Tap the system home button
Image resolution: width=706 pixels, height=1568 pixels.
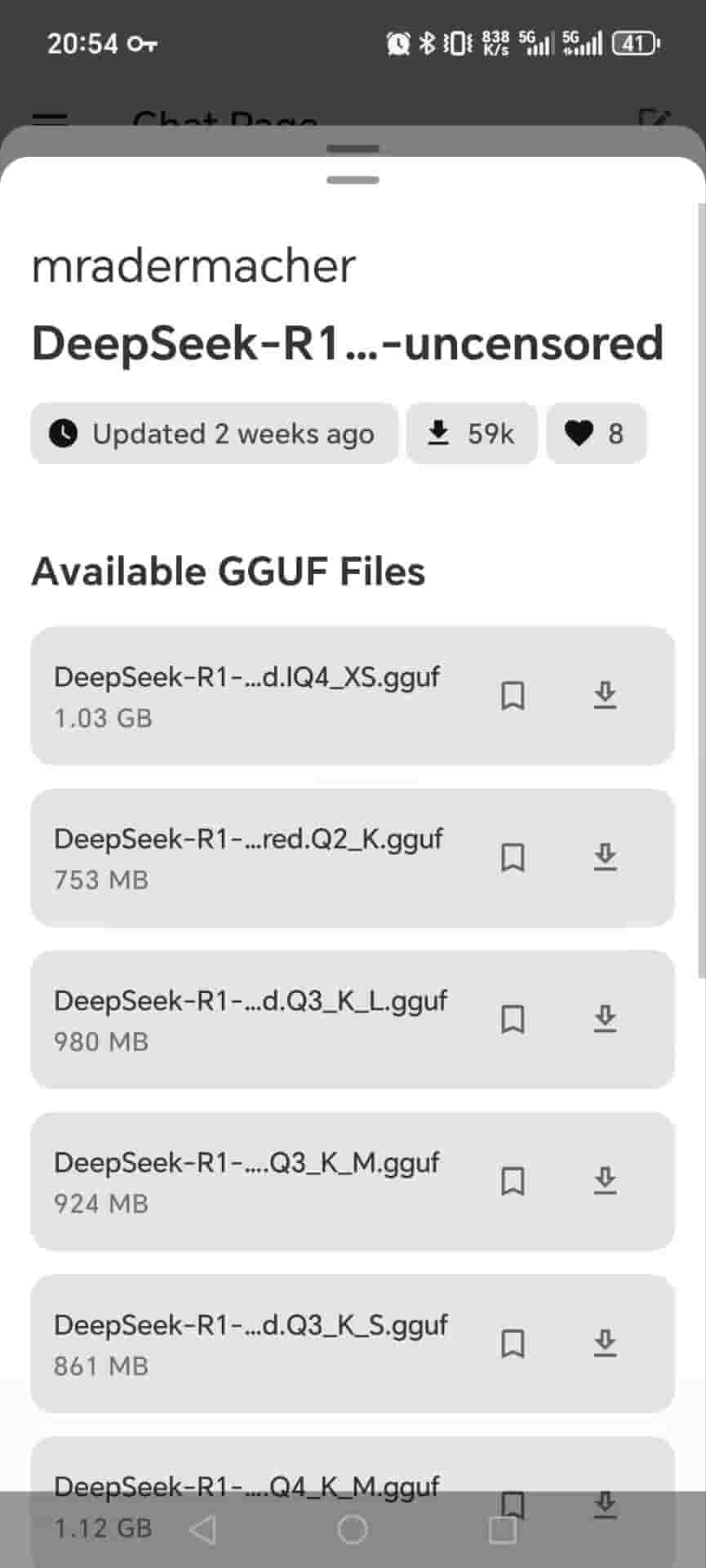coord(353,1530)
